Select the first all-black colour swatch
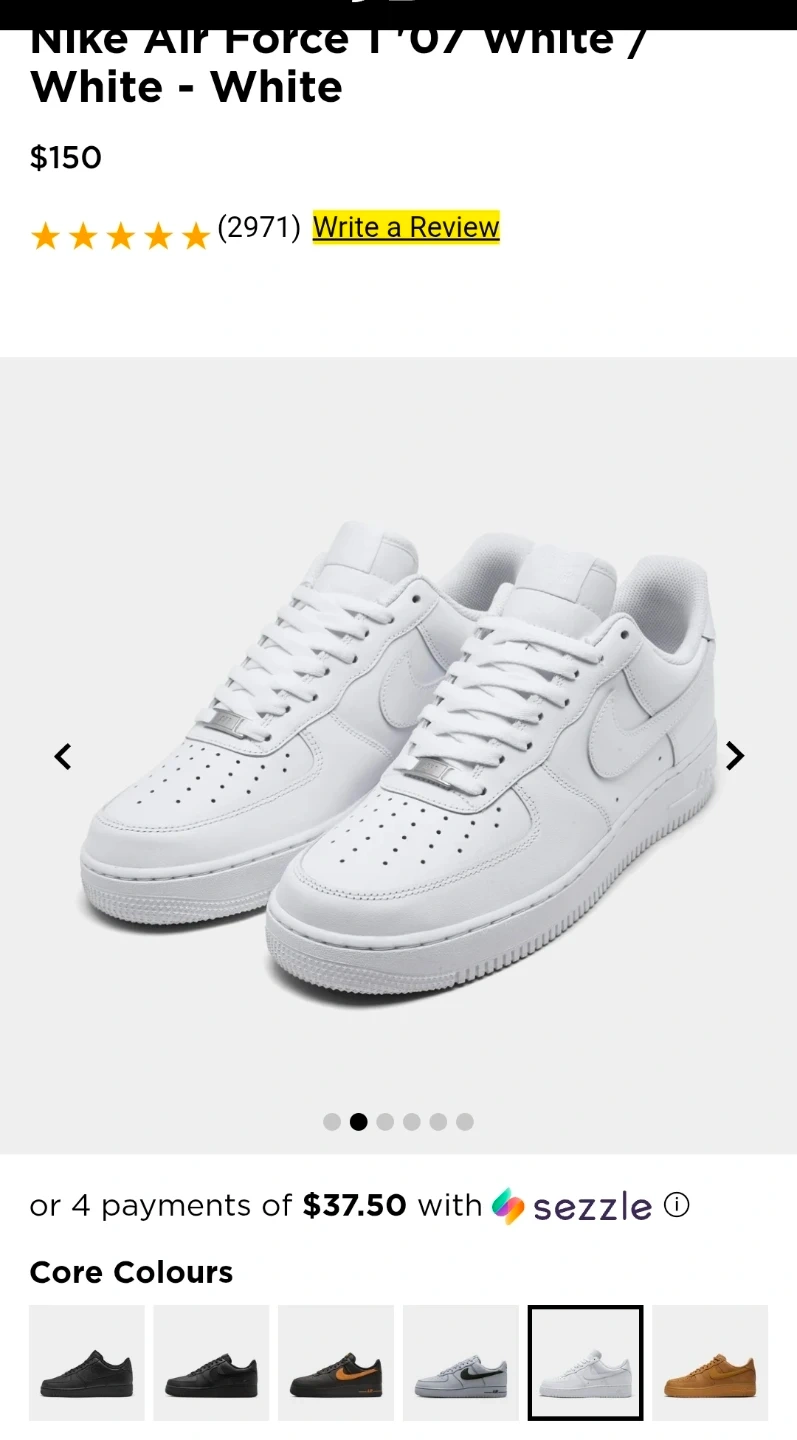The height and width of the screenshot is (1440, 797). pyautogui.click(x=87, y=1363)
